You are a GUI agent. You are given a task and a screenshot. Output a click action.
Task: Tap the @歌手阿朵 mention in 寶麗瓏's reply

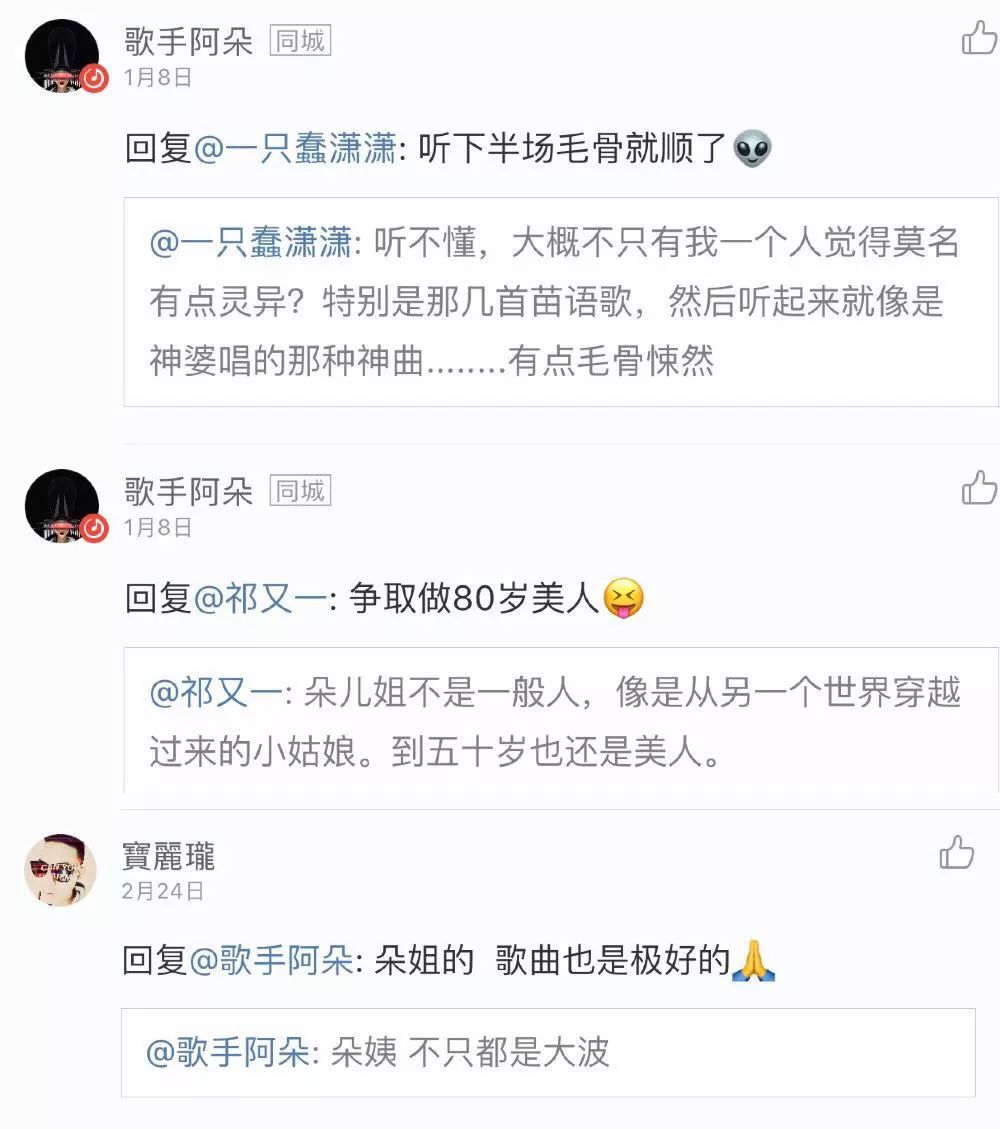click(x=271, y=962)
